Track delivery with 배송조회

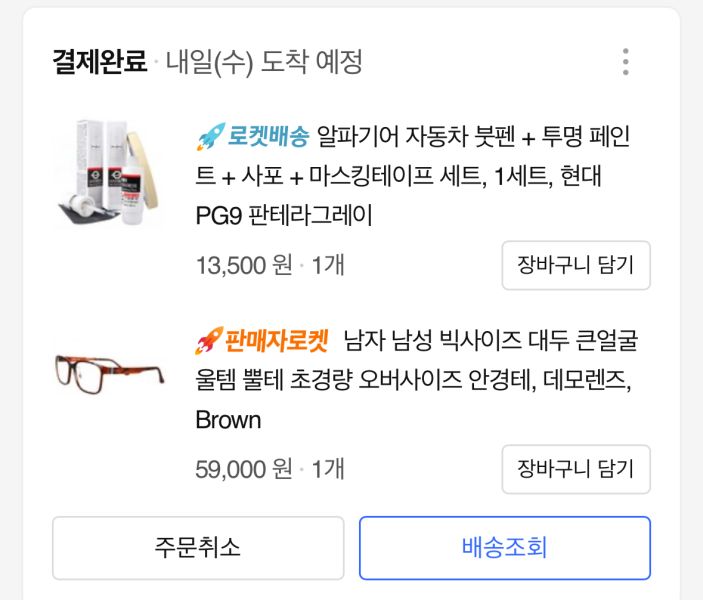pyautogui.click(x=504, y=548)
